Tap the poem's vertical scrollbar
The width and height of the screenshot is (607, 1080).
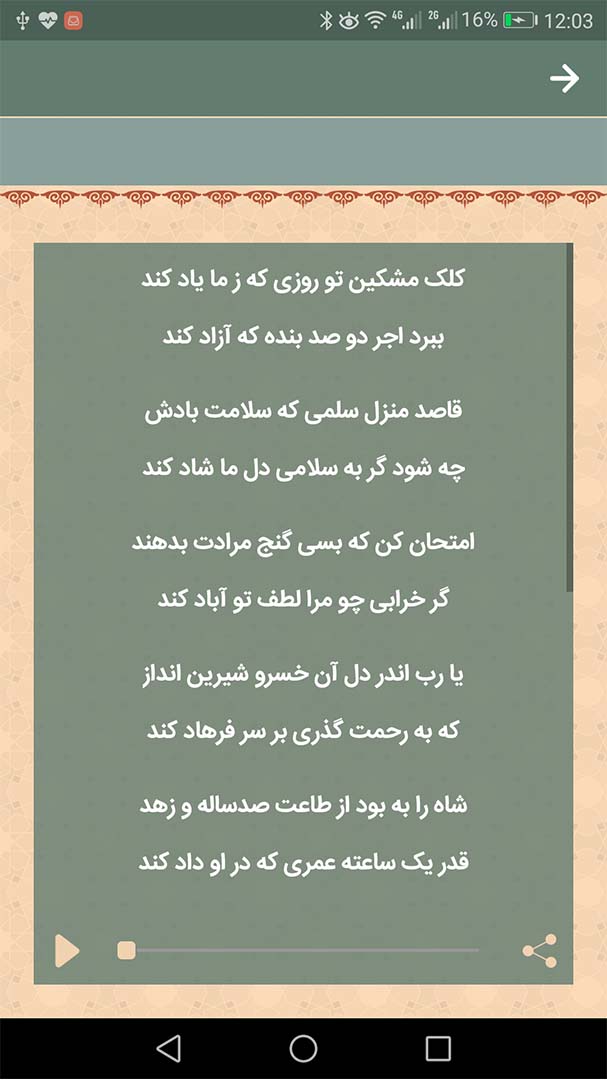coord(569,417)
